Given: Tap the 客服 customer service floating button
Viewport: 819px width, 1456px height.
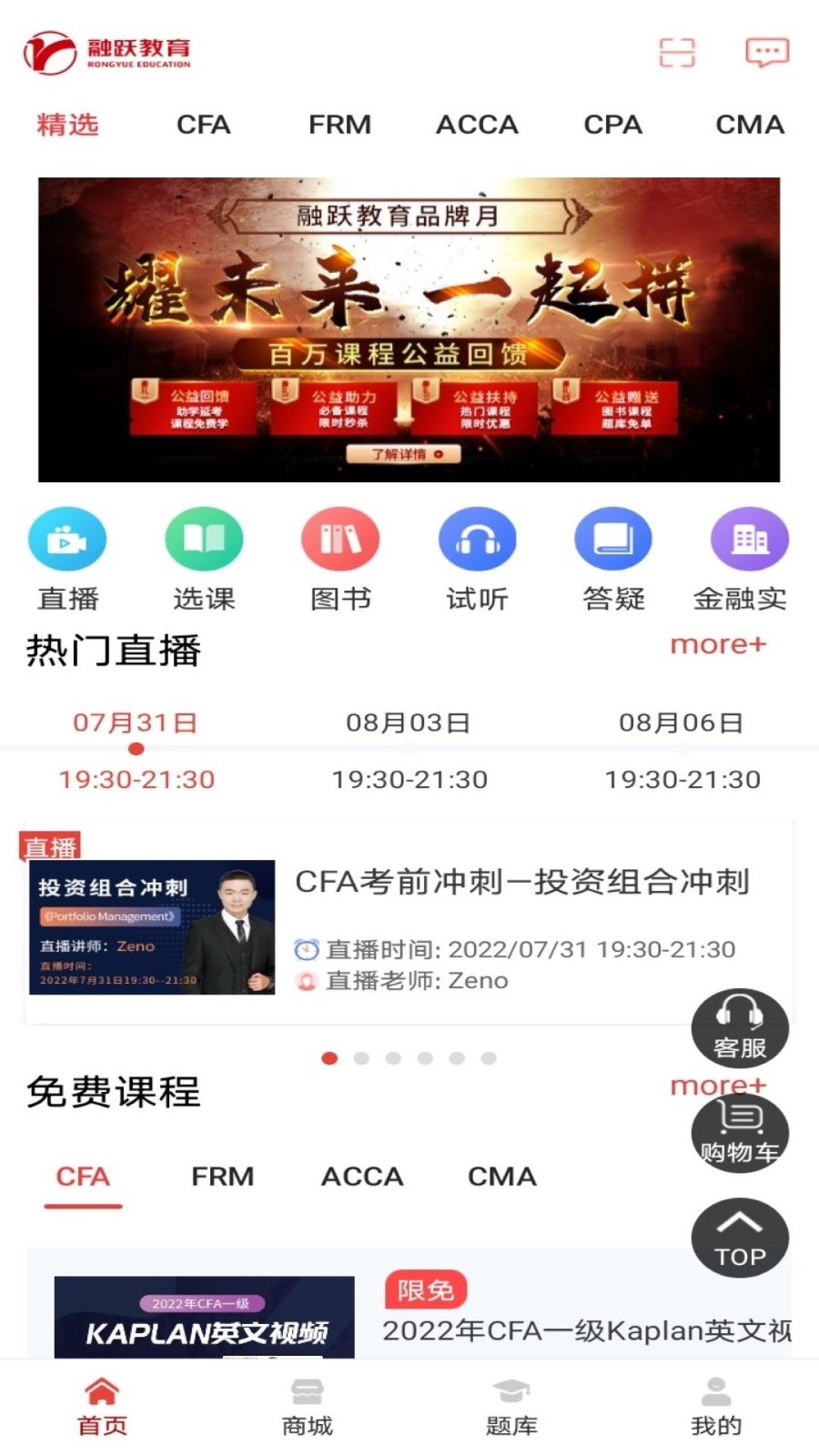Looking at the screenshot, I should pyautogui.click(x=740, y=1028).
